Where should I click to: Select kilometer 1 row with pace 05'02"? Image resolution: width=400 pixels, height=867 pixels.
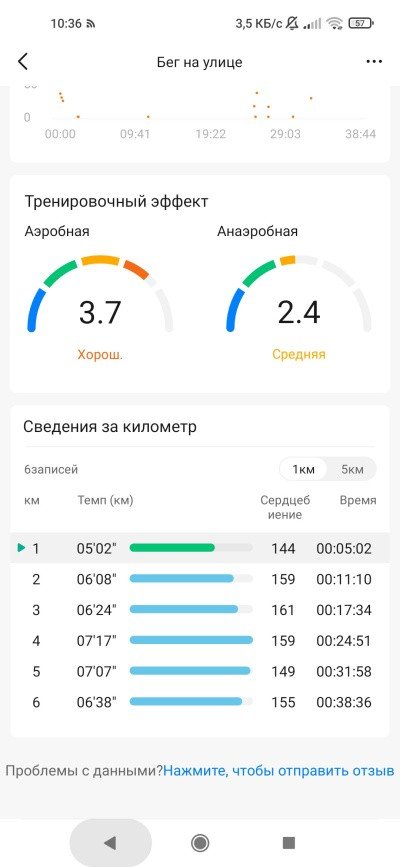200,549
